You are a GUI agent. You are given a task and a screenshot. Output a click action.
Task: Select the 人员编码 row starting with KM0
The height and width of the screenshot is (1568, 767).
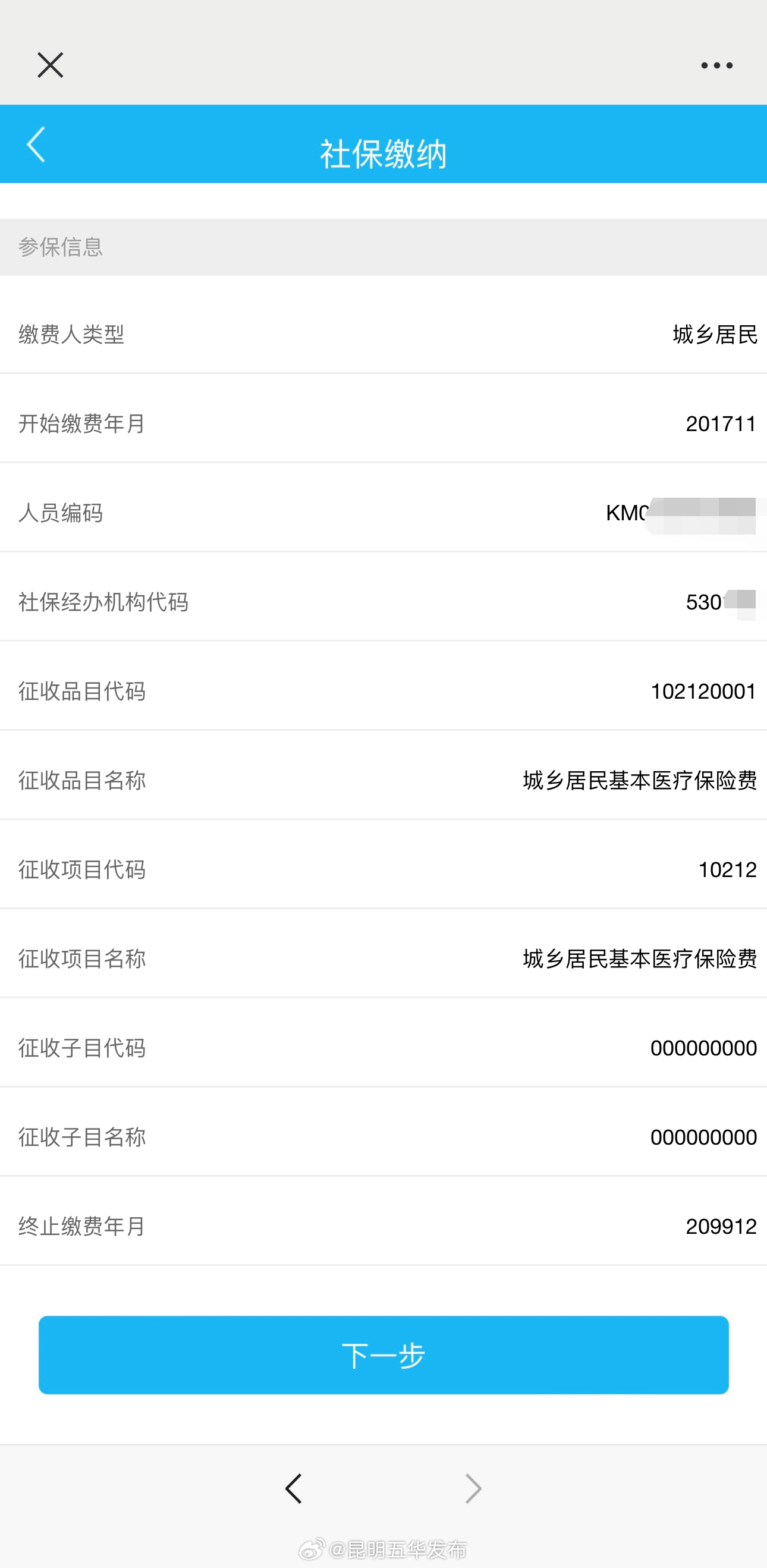click(383, 514)
